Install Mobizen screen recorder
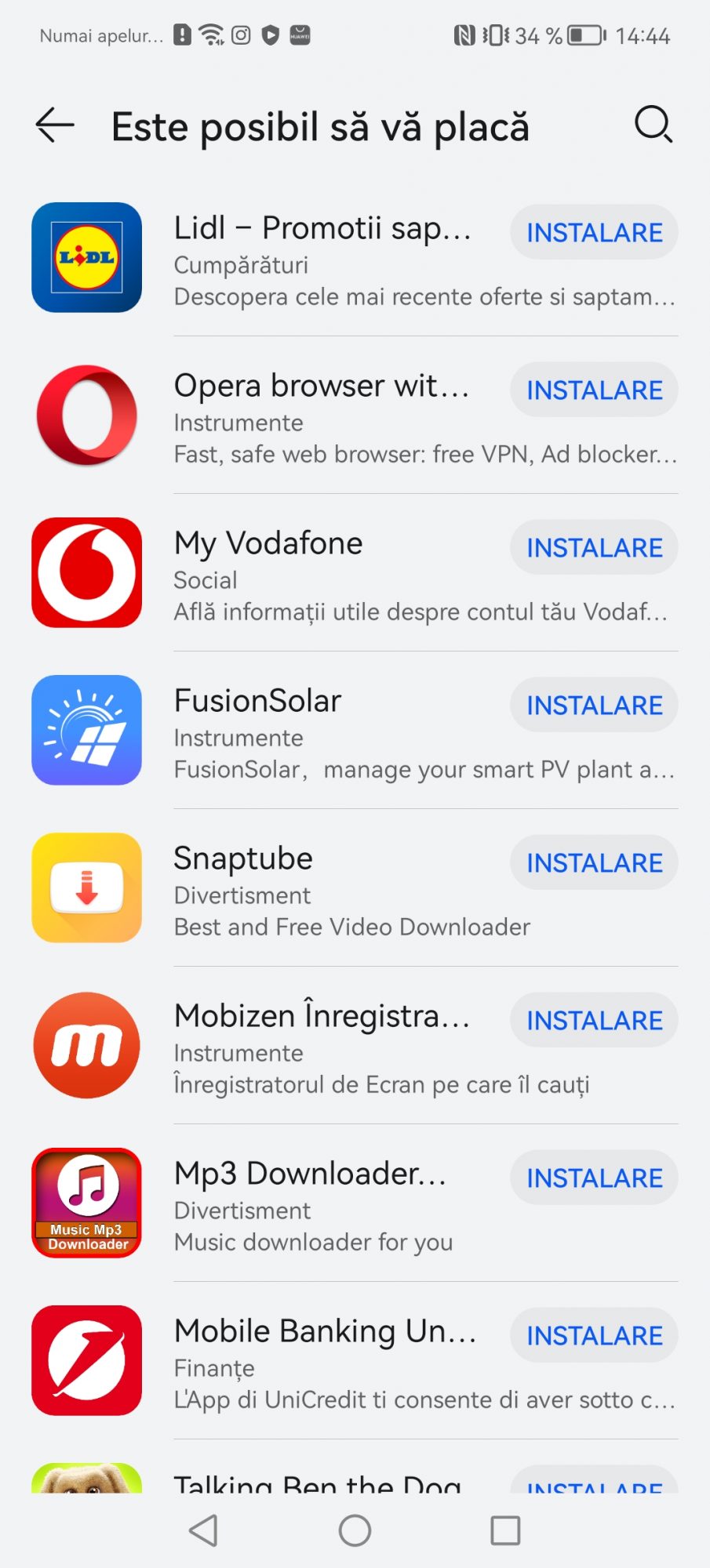This screenshot has width=710, height=1568. point(594,1020)
